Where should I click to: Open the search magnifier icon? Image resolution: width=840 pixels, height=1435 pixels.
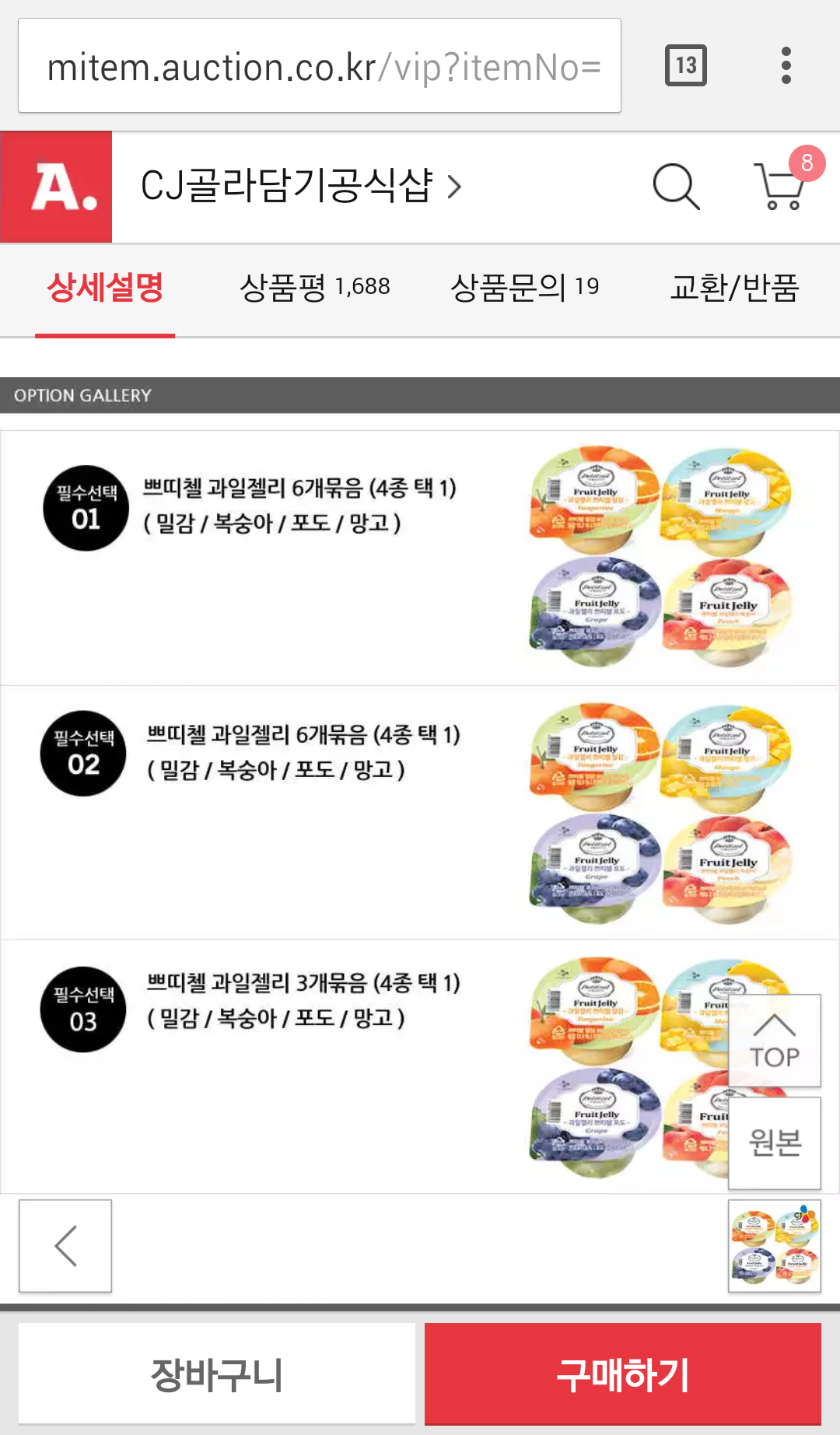coord(675,187)
